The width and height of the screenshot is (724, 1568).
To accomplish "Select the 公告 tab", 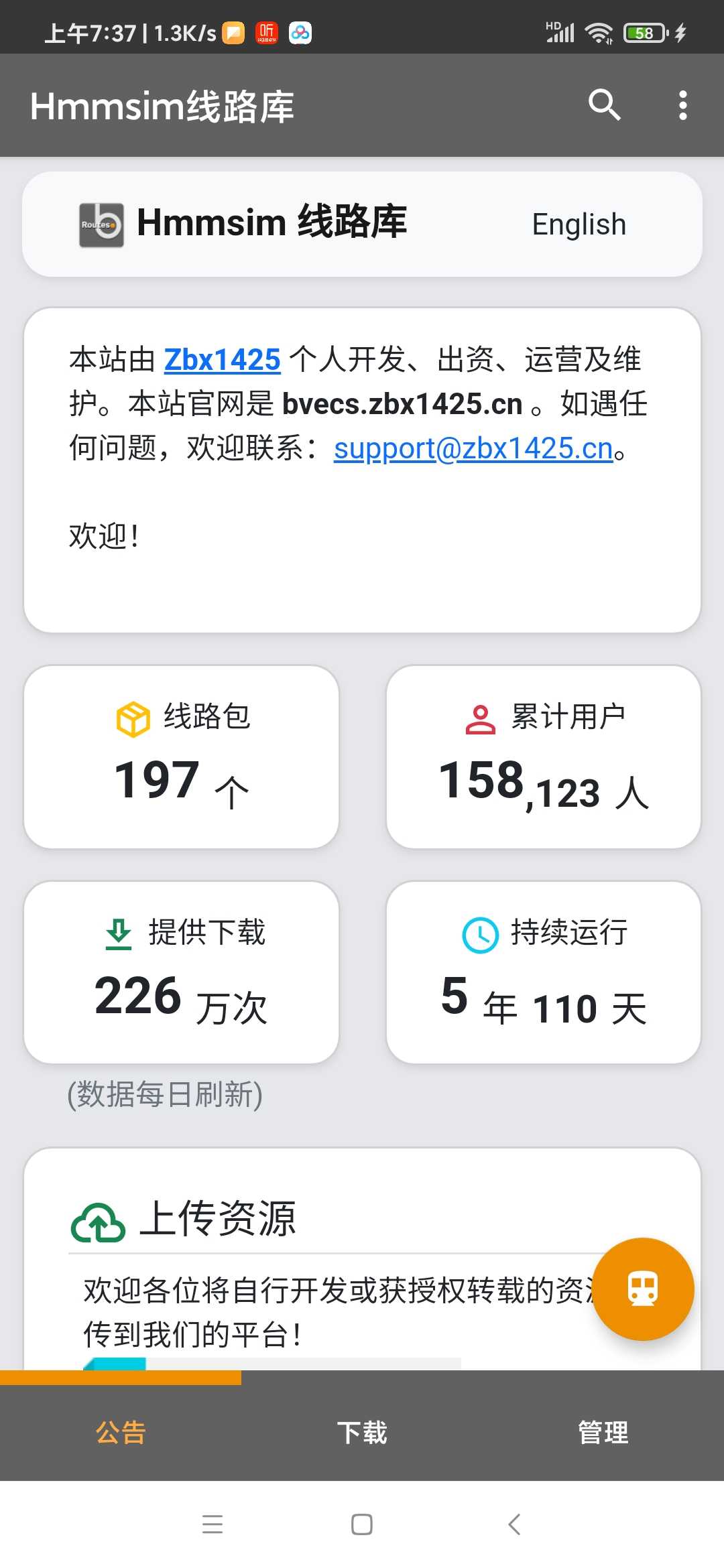I will [x=121, y=1432].
